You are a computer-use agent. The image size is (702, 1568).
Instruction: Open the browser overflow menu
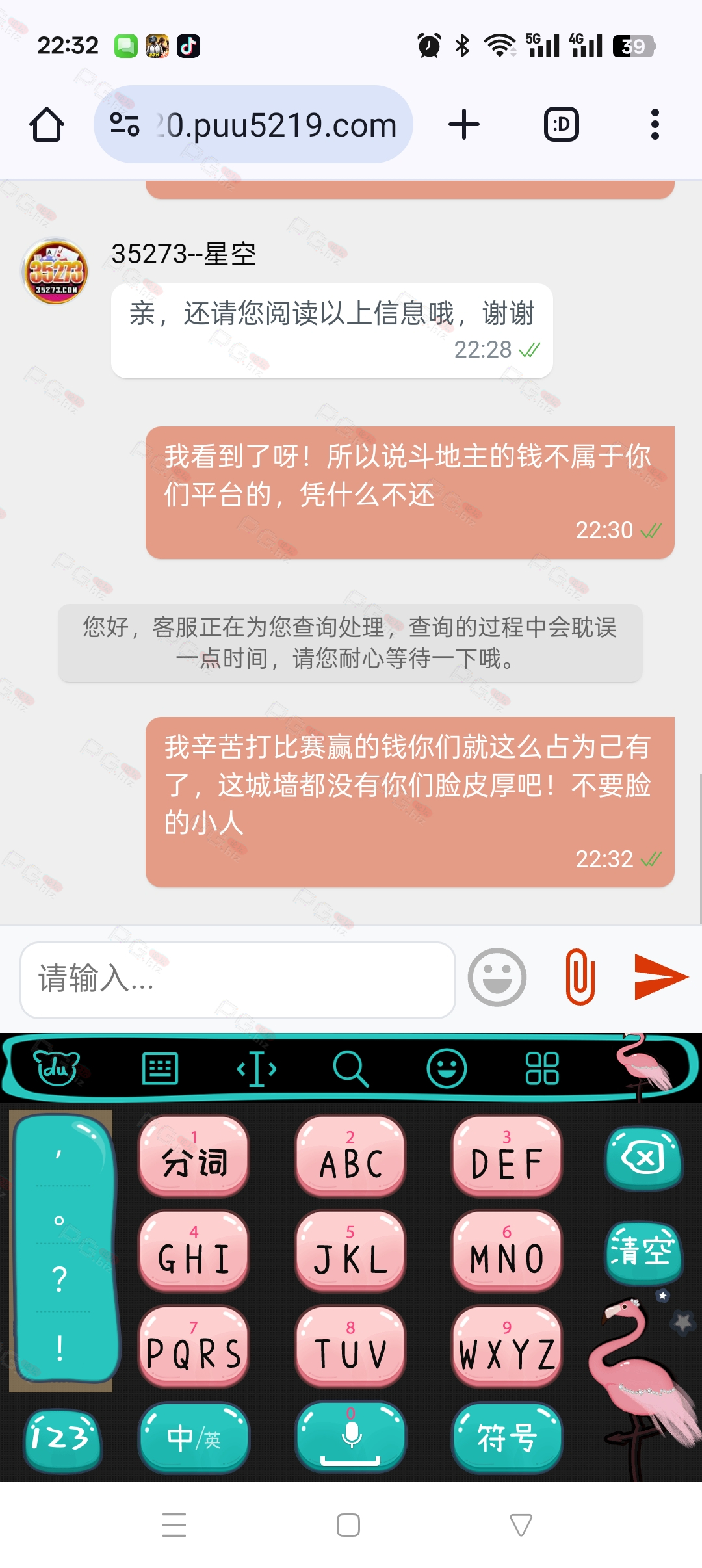pyautogui.click(x=655, y=124)
